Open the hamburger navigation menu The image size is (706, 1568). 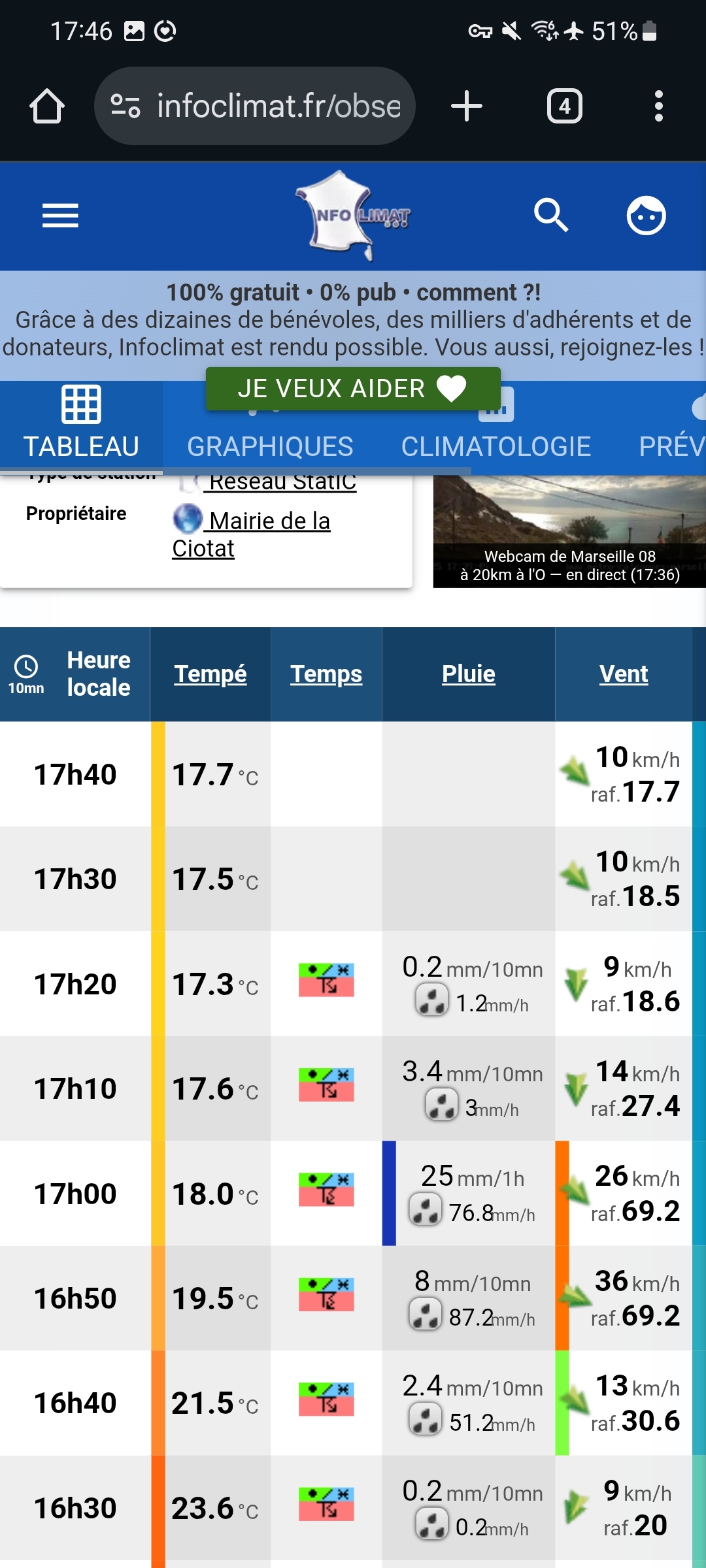(x=60, y=216)
